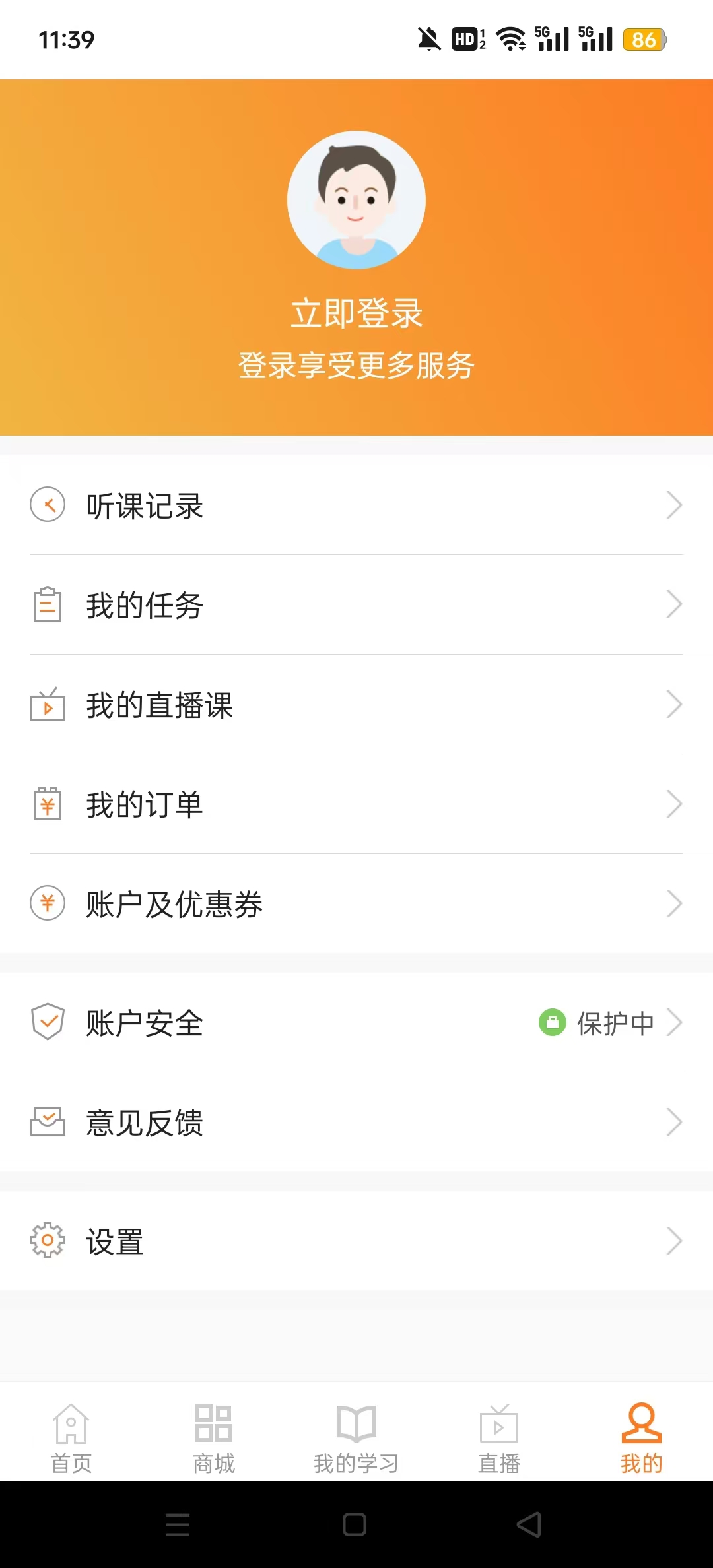Expand 我的订单 with its chevron
Screen dimensions: 713x1568
click(x=675, y=804)
